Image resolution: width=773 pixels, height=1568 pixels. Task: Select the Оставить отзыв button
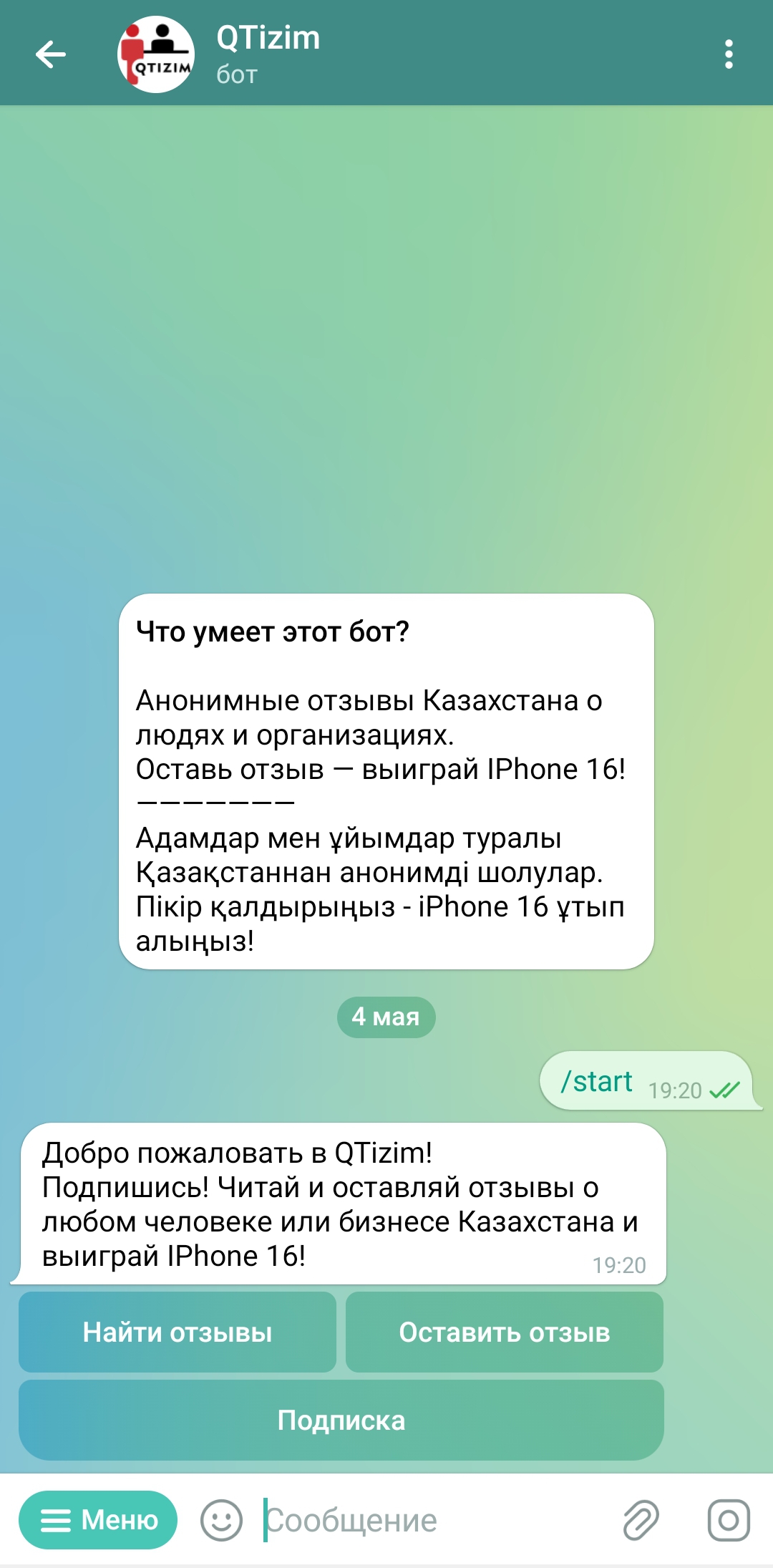[505, 1332]
